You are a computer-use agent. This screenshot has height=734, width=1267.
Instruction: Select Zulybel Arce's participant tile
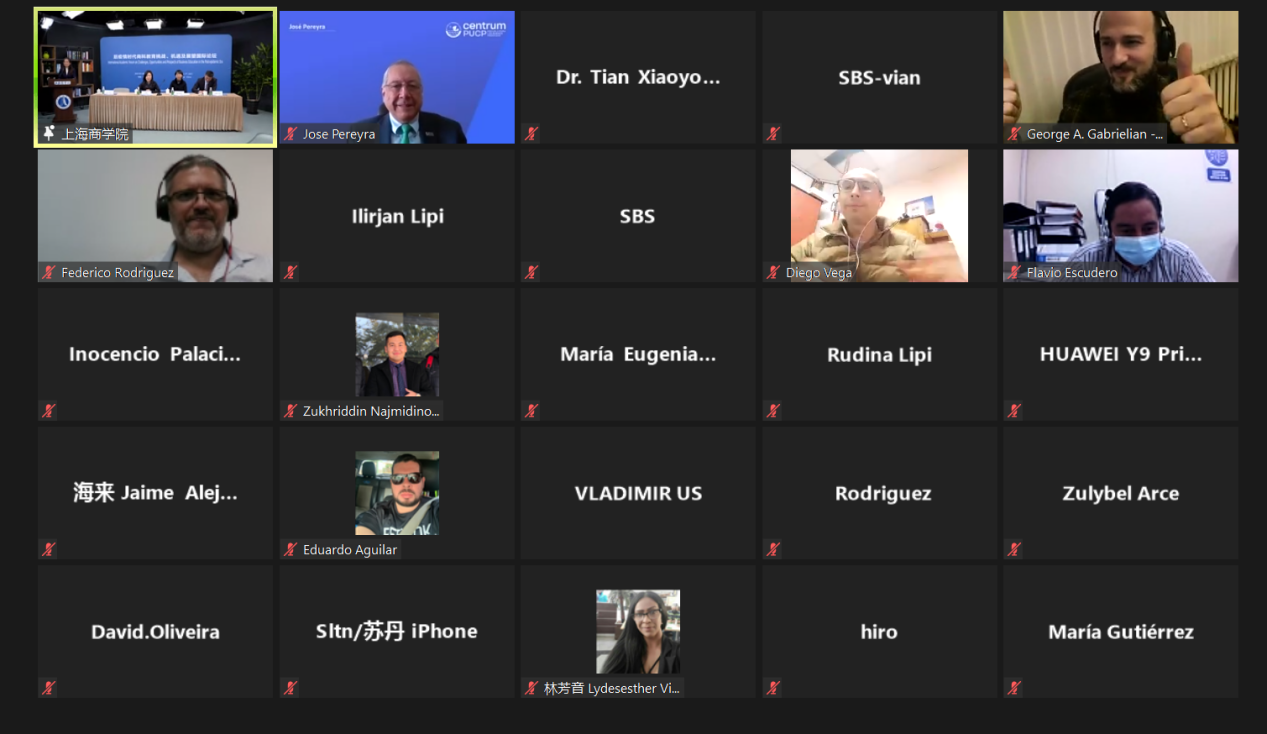[1120, 492]
